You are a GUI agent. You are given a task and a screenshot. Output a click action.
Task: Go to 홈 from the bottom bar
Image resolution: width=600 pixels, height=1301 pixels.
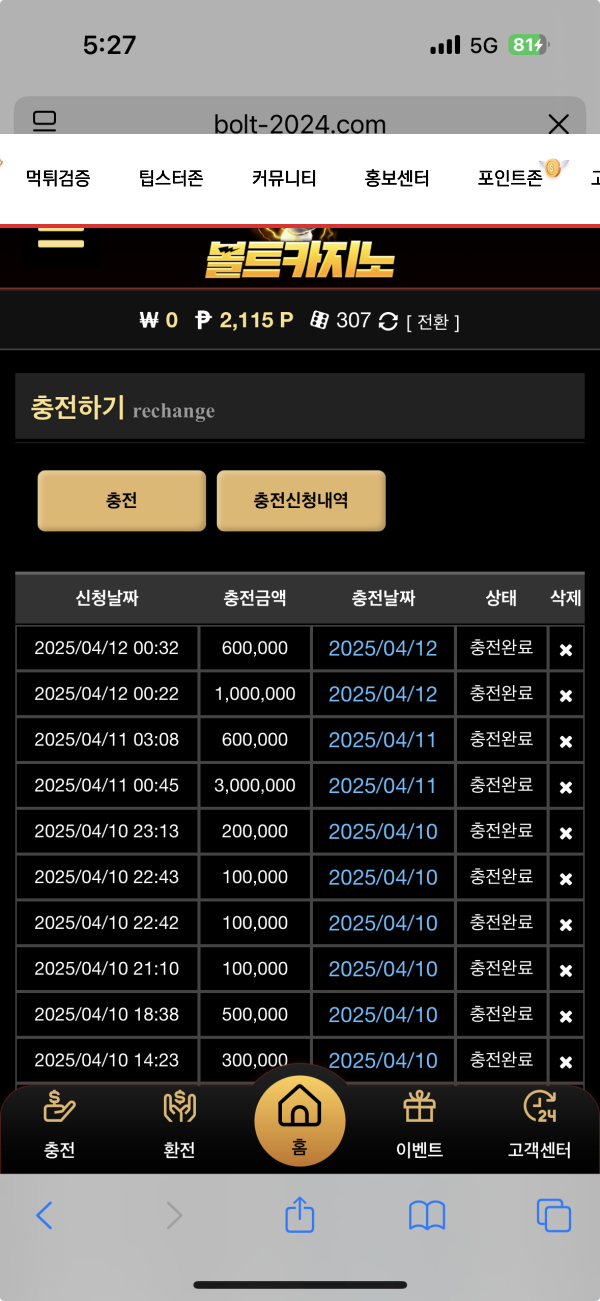[x=300, y=1120]
